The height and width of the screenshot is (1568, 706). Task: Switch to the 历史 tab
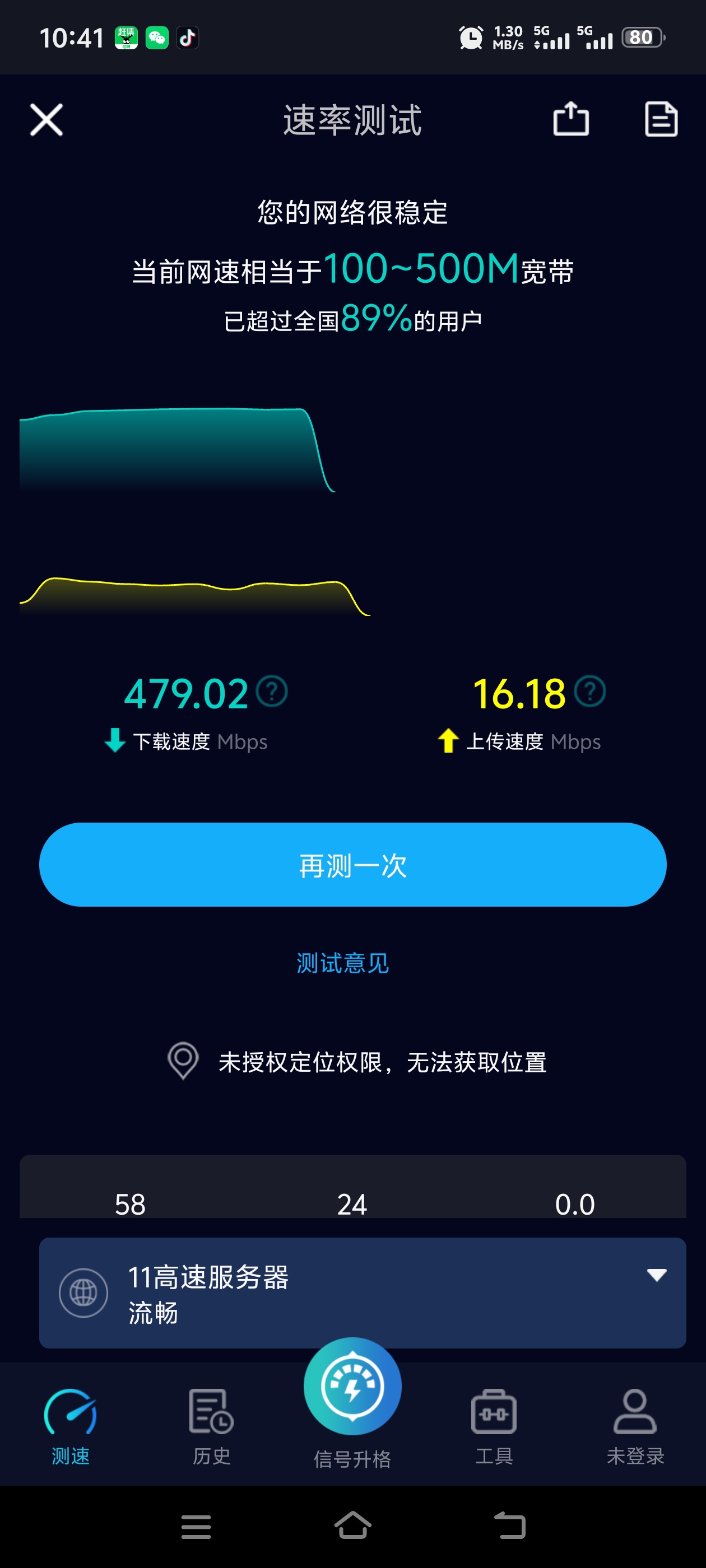(x=211, y=1424)
